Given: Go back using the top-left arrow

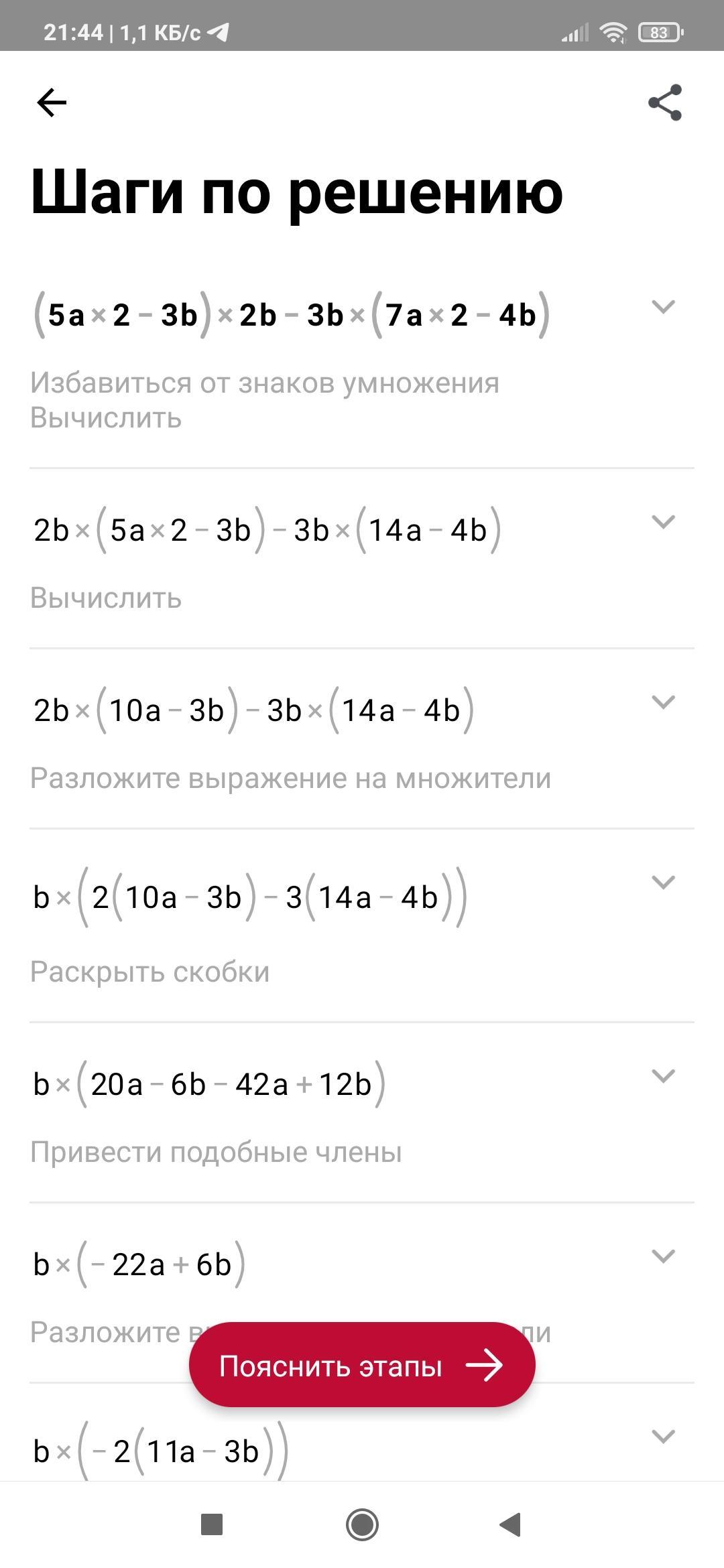Looking at the screenshot, I should [x=52, y=103].
